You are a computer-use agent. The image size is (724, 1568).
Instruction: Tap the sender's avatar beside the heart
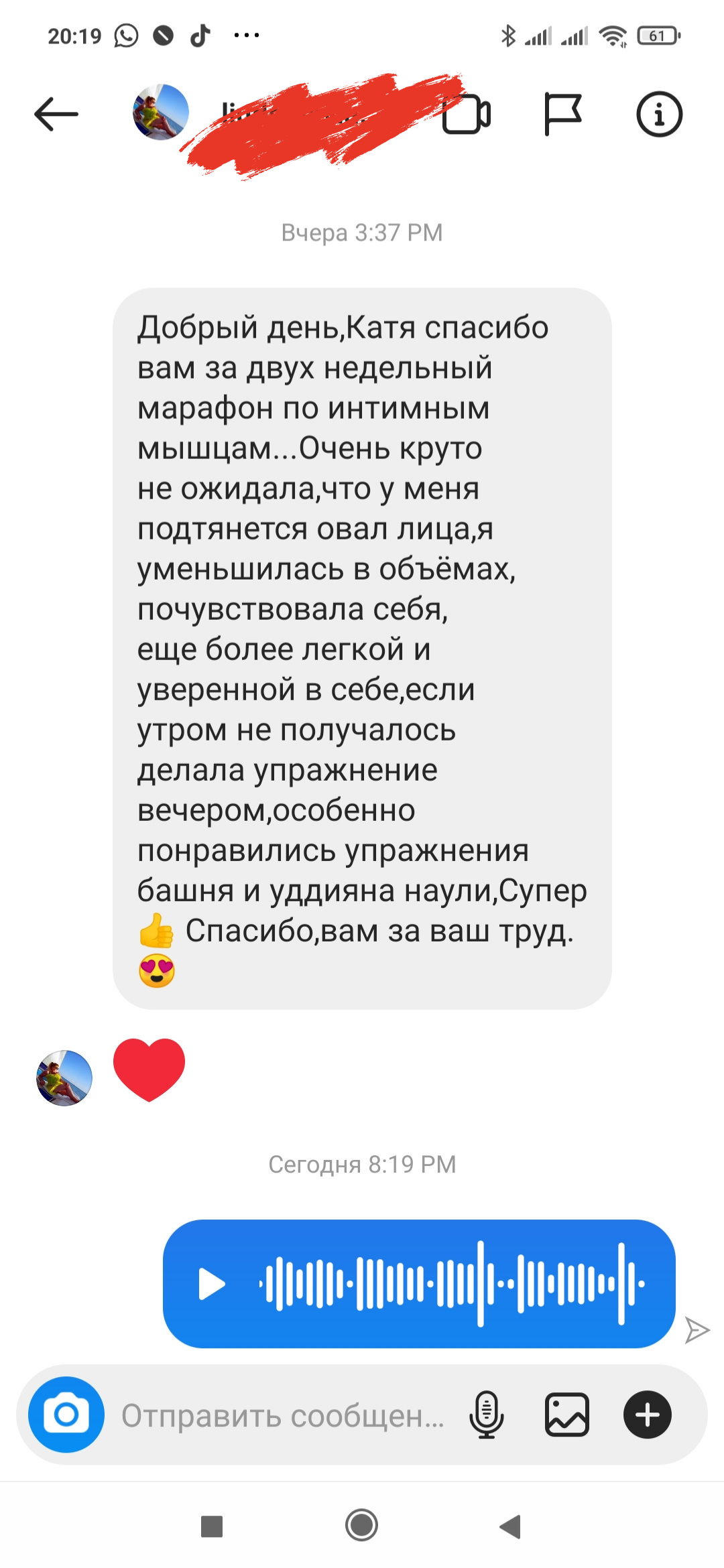[64, 1077]
